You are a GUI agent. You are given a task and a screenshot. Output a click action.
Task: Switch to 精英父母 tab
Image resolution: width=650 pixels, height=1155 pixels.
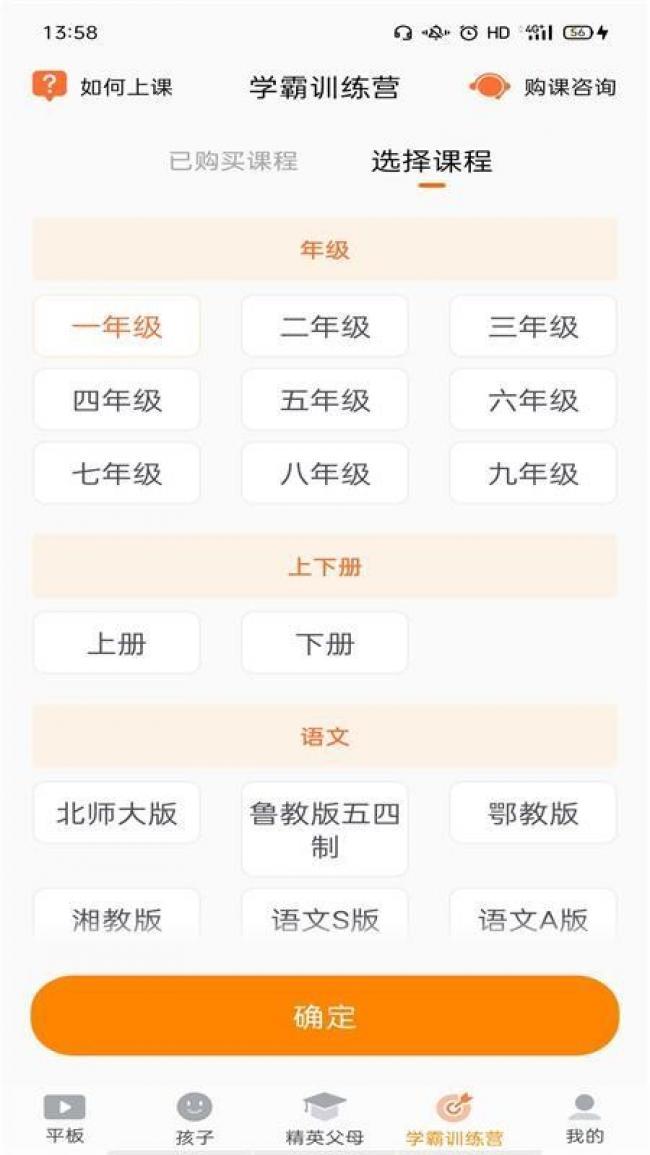pos(325,1118)
